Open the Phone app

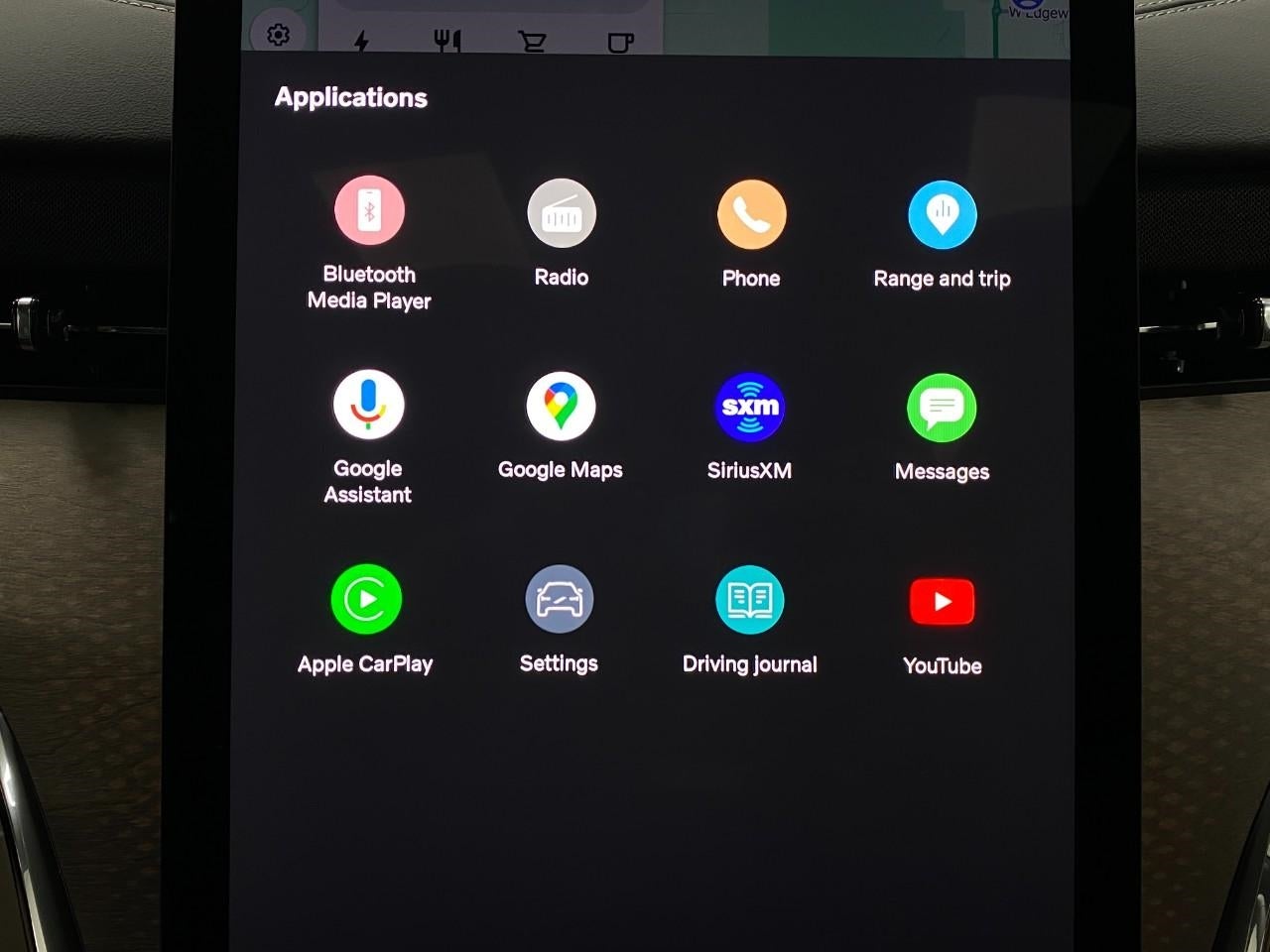coord(751,214)
